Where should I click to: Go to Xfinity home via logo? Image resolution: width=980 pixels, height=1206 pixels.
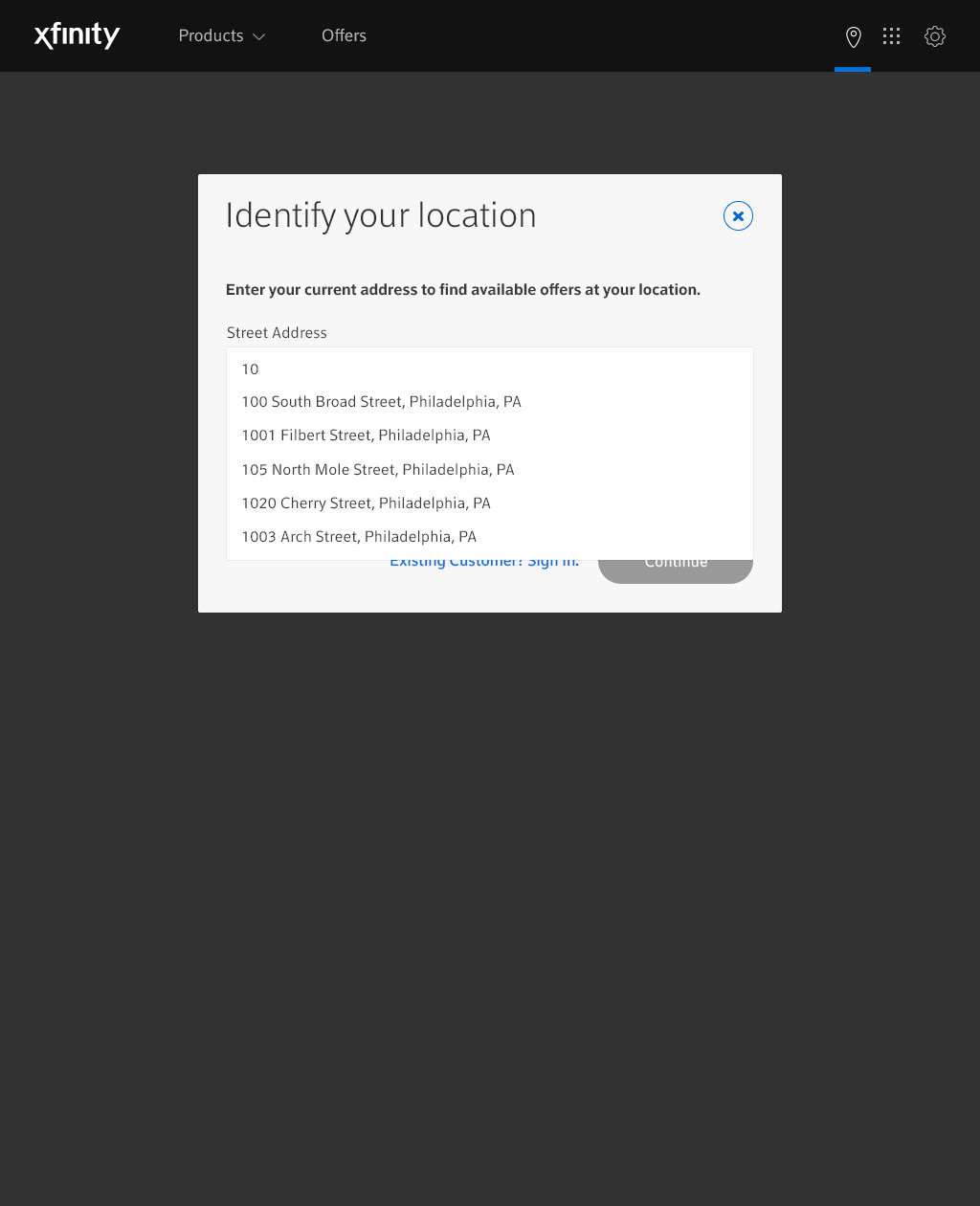[77, 35]
